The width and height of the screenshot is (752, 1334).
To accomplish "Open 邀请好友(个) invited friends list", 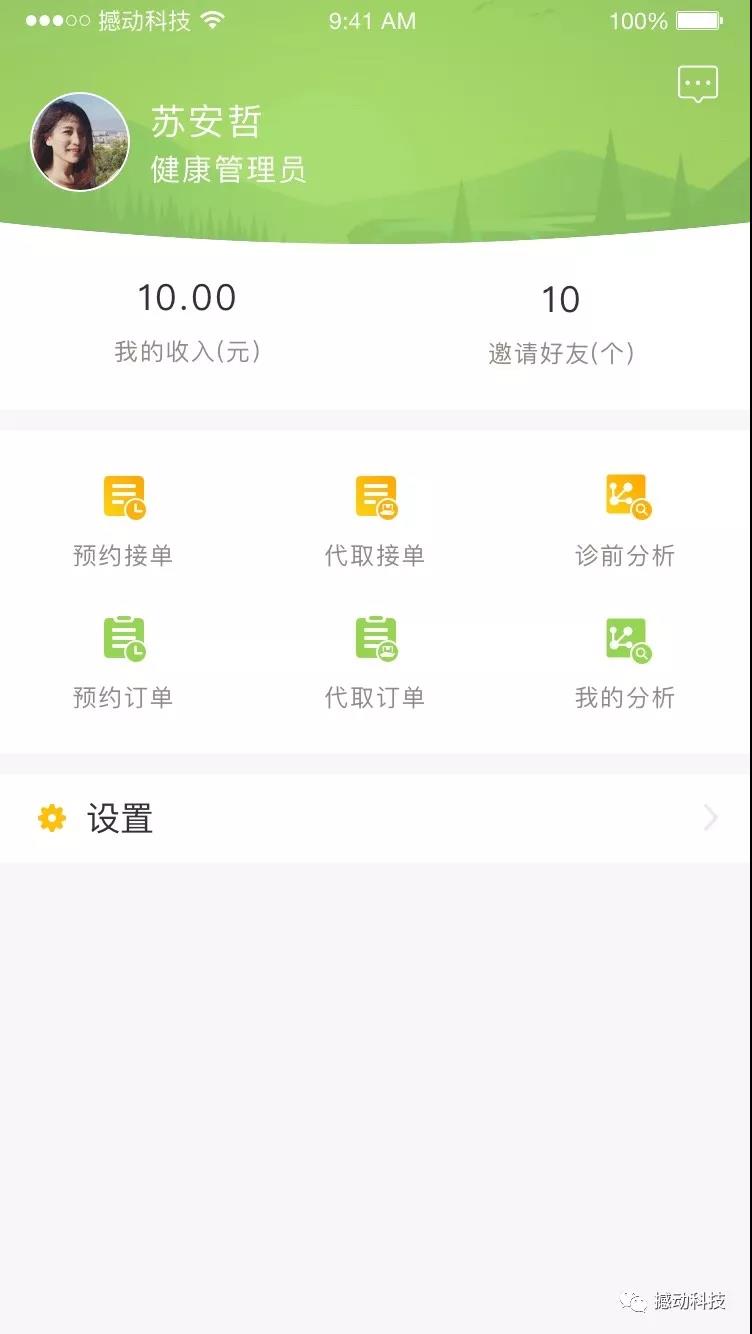I will [x=563, y=352].
